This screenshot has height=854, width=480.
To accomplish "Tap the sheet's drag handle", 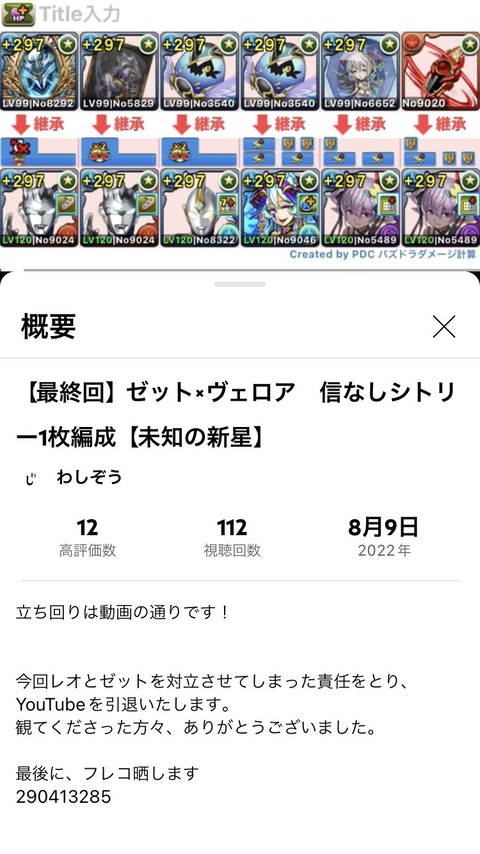I will click(x=240, y=284).
